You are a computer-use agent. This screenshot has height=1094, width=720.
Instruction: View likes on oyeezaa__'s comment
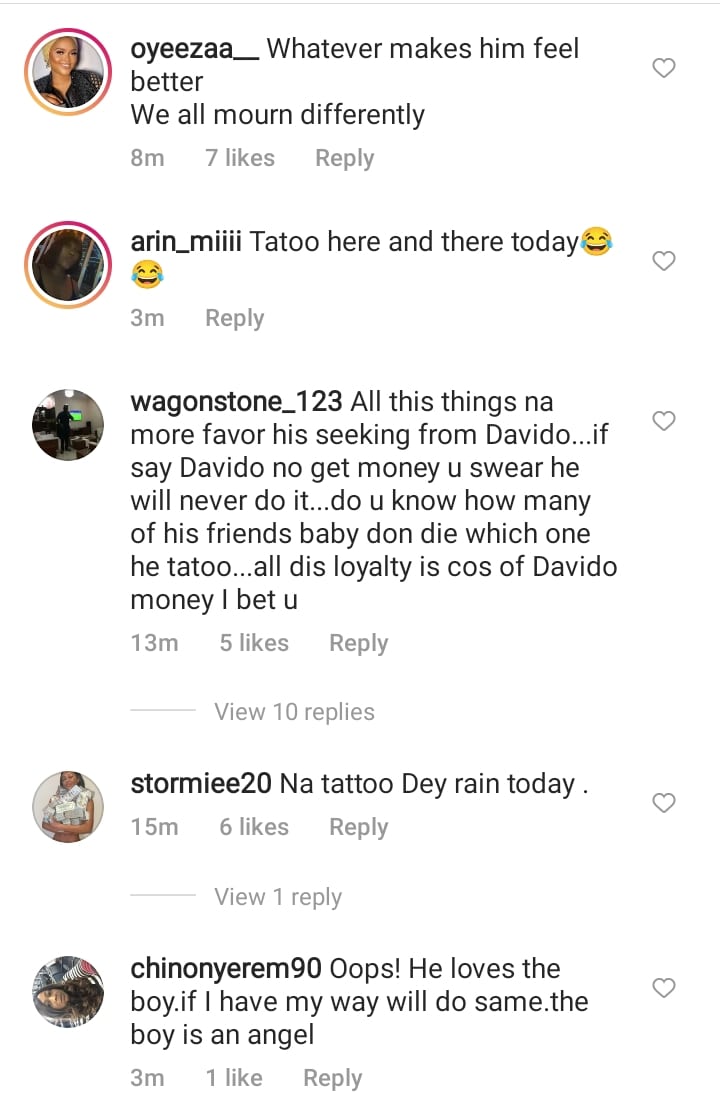[240, 158]
